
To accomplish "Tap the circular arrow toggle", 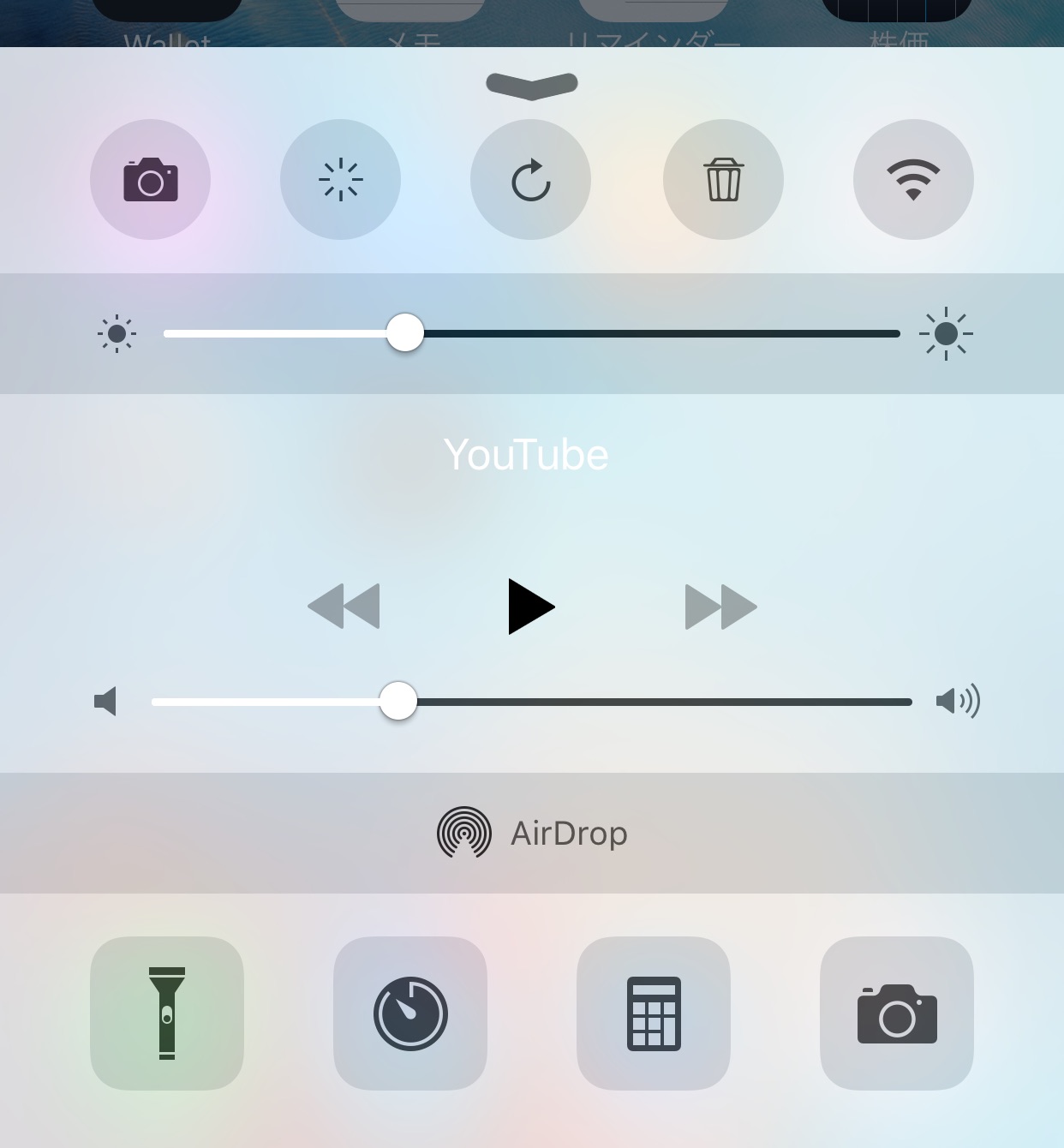I will 530,180.
